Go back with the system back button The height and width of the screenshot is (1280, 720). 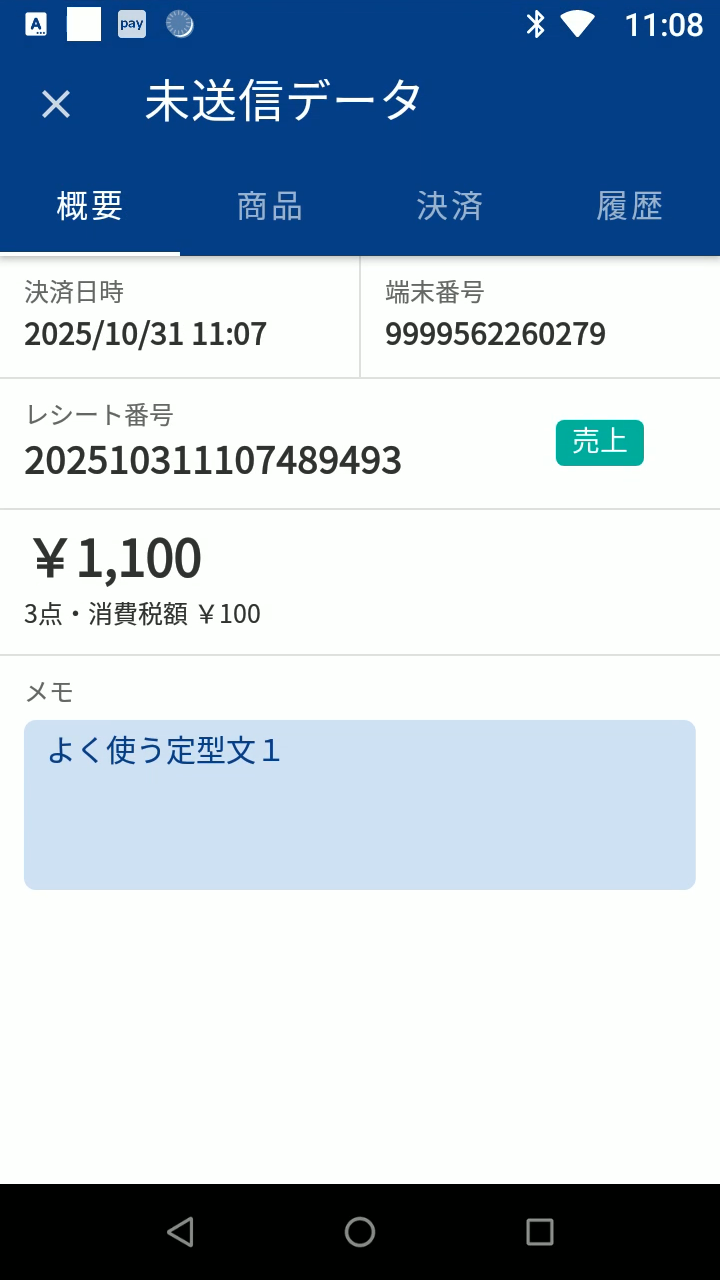click(180, 1231)
